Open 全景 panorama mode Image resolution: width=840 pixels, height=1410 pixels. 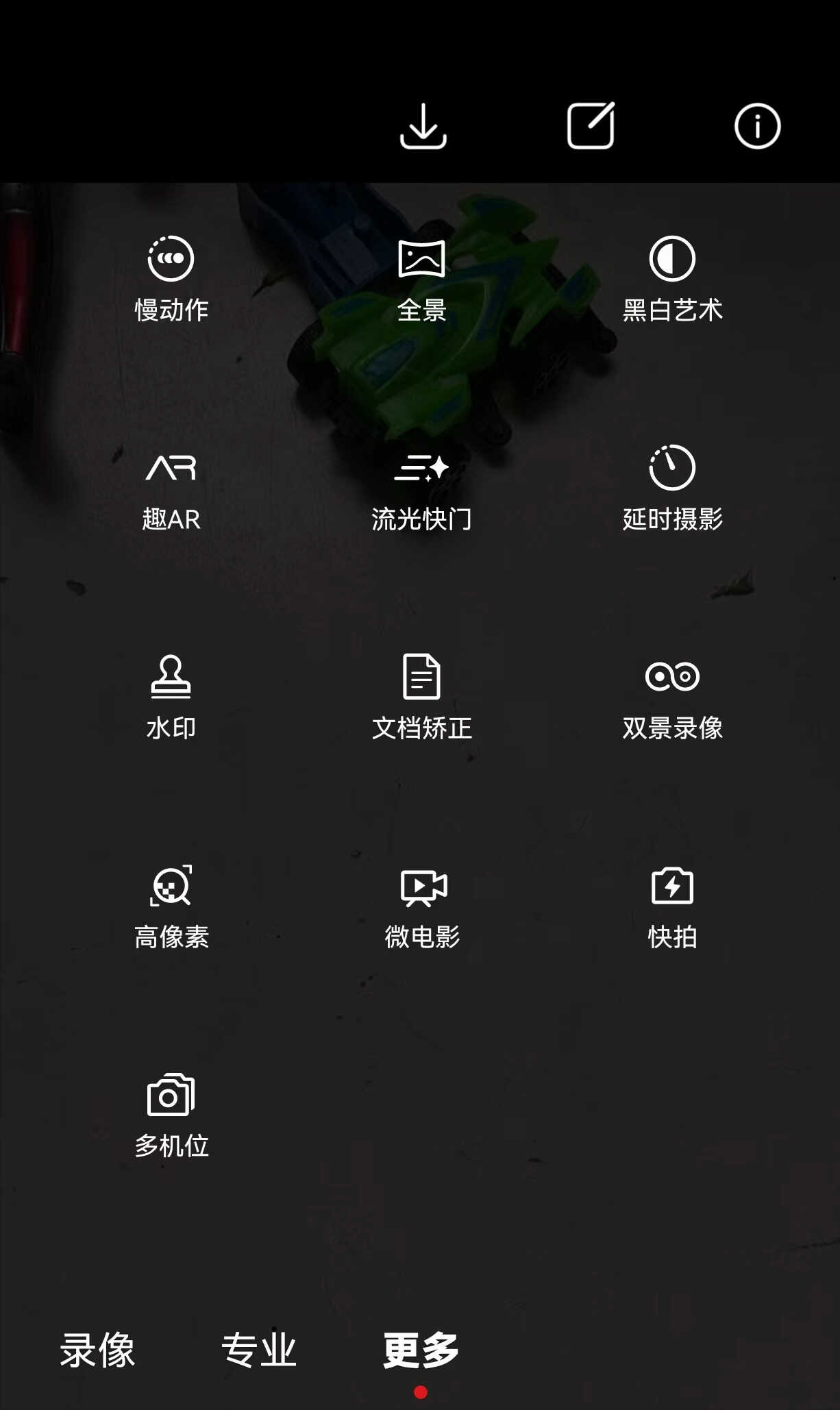pyautogui.click(x=421, y=277)
